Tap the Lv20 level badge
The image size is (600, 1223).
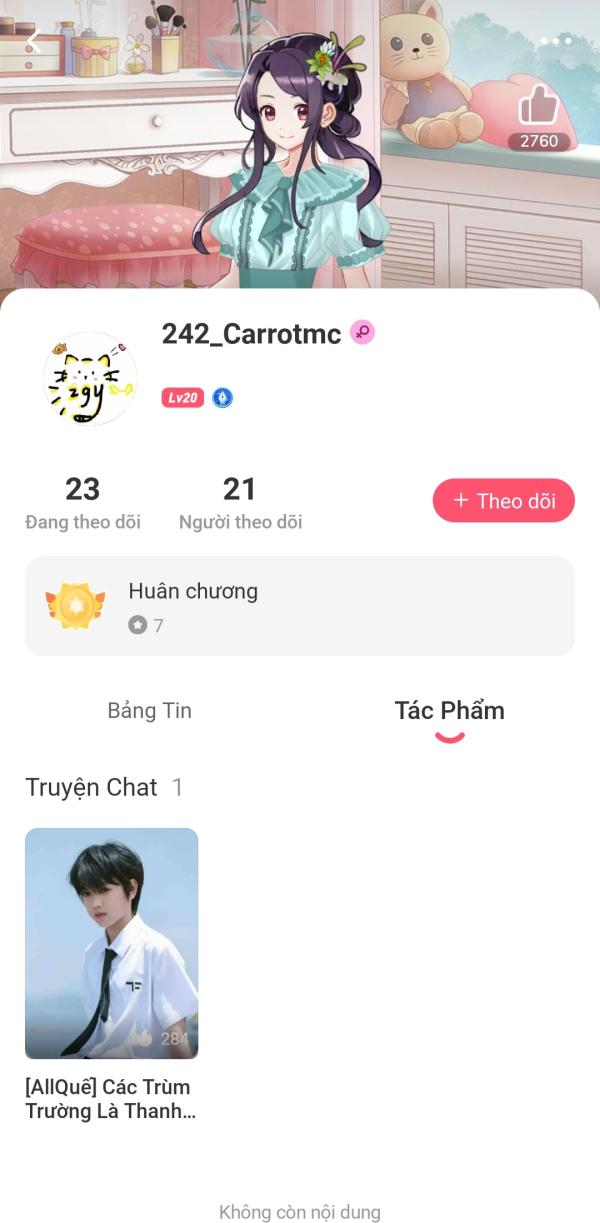183,398
